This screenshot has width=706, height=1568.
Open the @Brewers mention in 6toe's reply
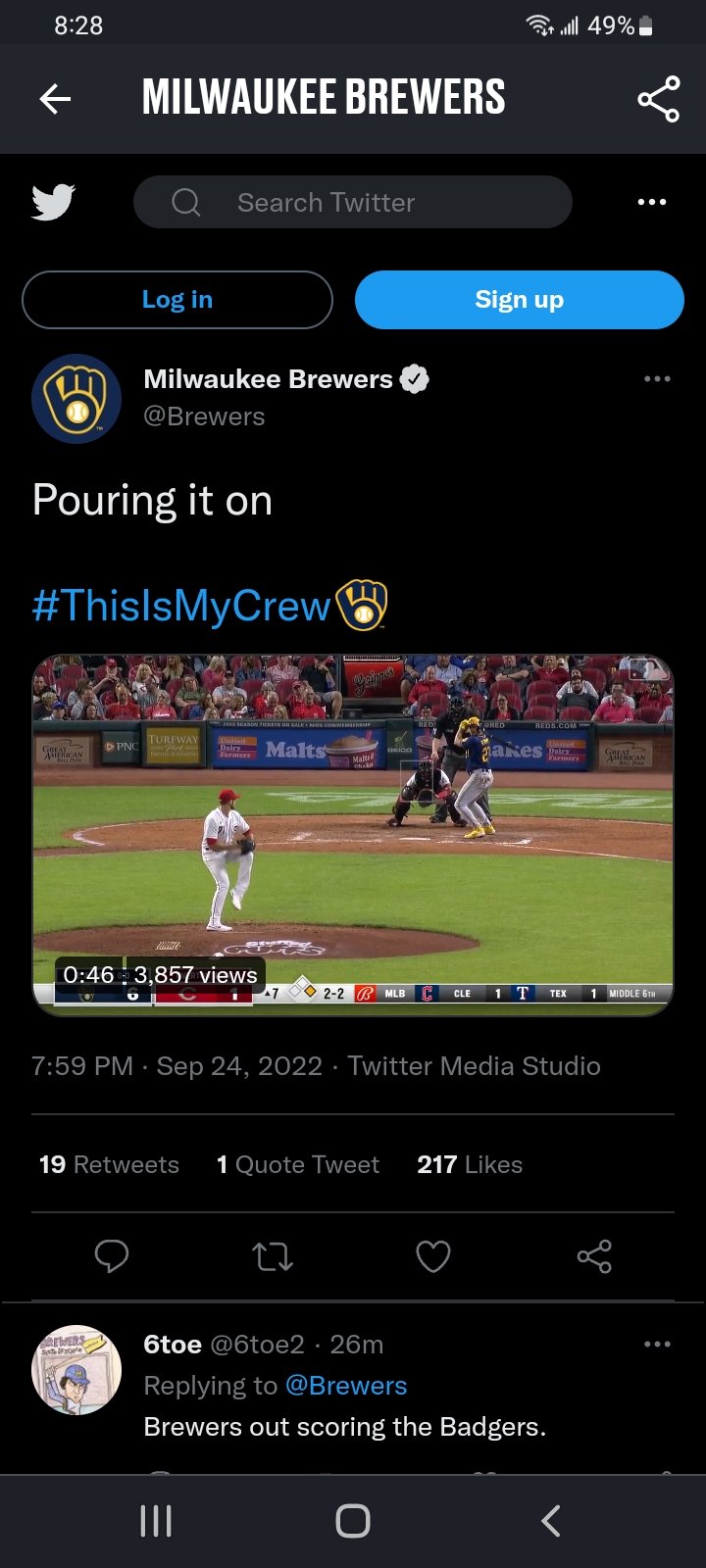point(346,1386)
